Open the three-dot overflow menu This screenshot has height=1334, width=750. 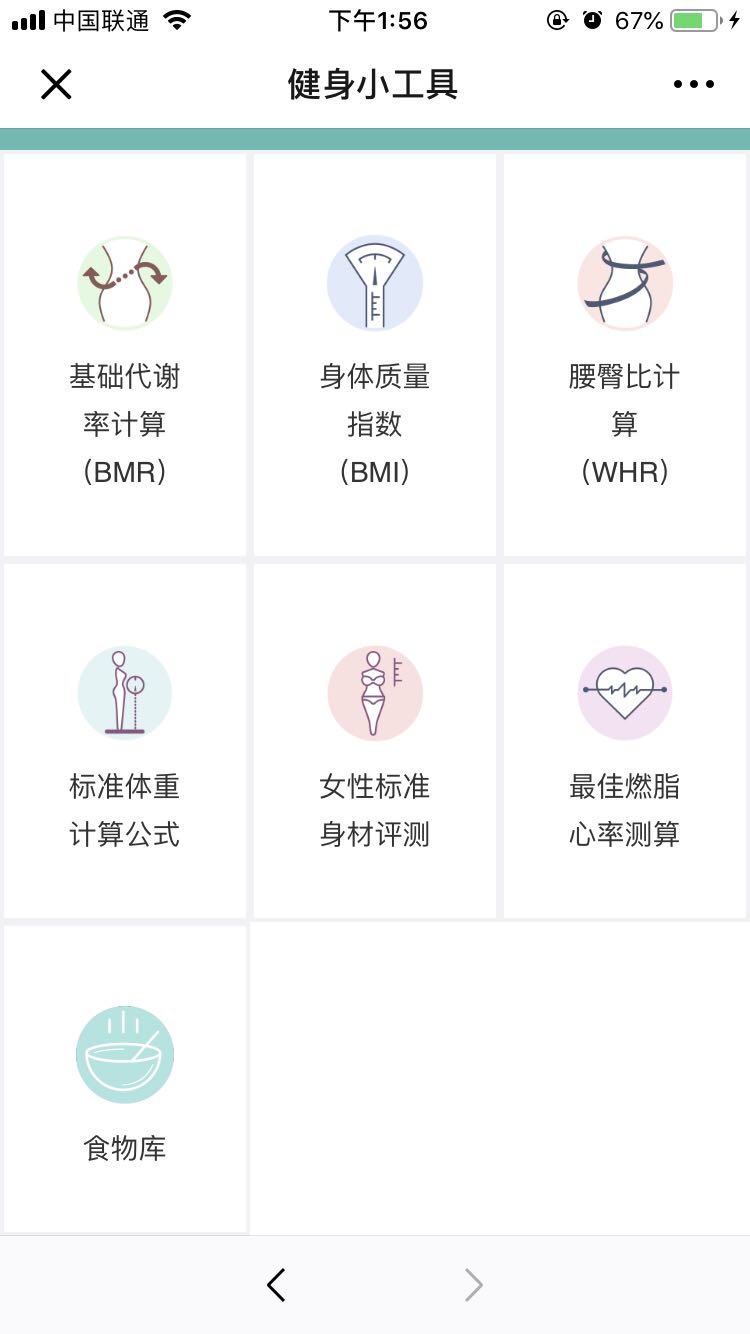(694, 85)
